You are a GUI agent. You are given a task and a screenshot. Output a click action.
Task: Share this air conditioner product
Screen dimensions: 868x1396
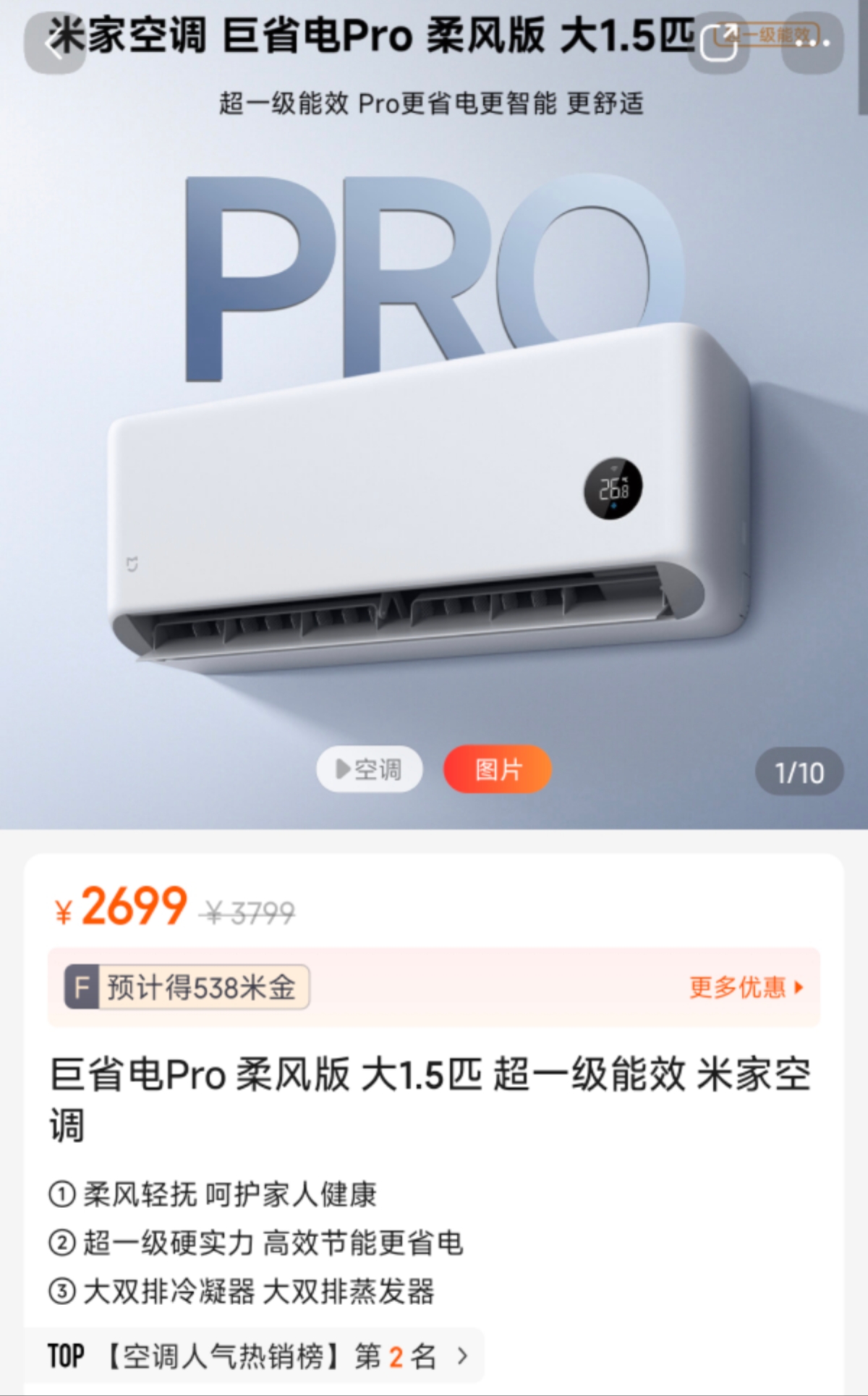tap(718, 43)
